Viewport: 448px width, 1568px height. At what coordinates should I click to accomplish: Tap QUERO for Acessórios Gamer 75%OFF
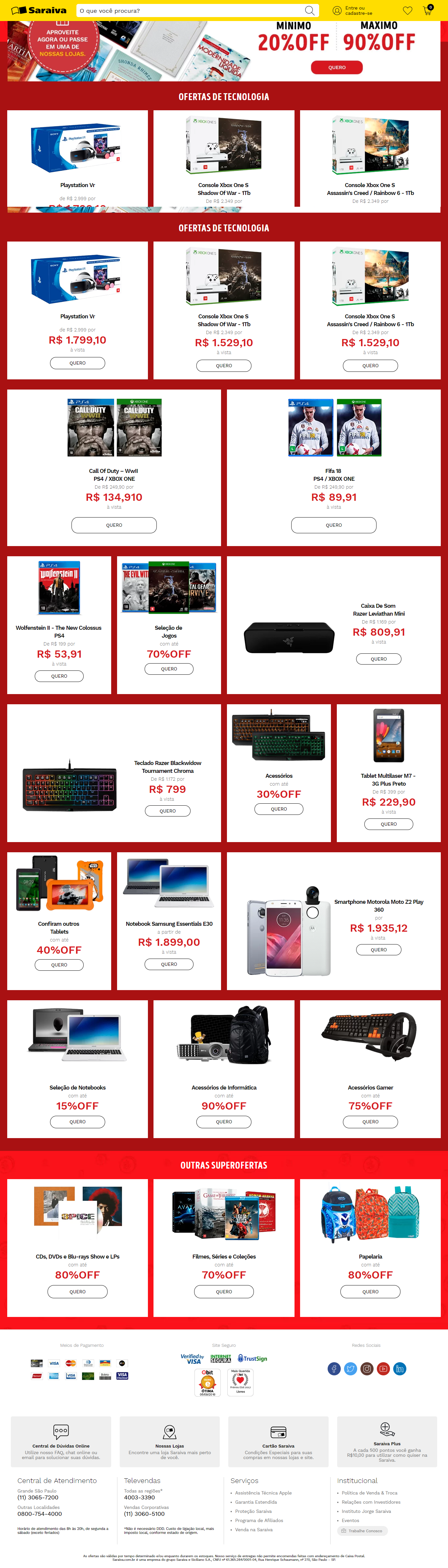[x=370, y=1121]
